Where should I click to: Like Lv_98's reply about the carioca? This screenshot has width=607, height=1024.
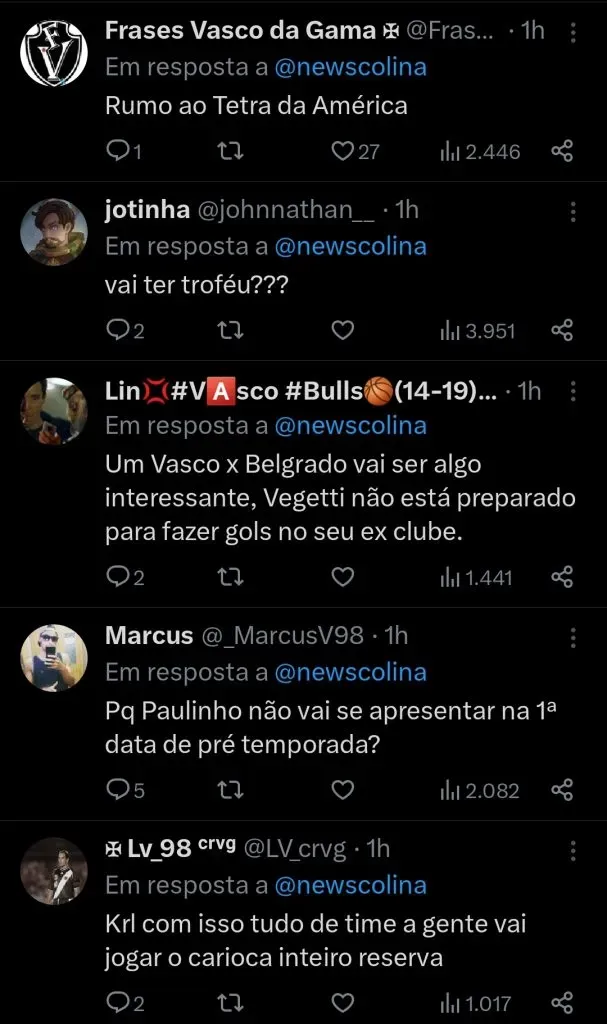coord(343,1002)
